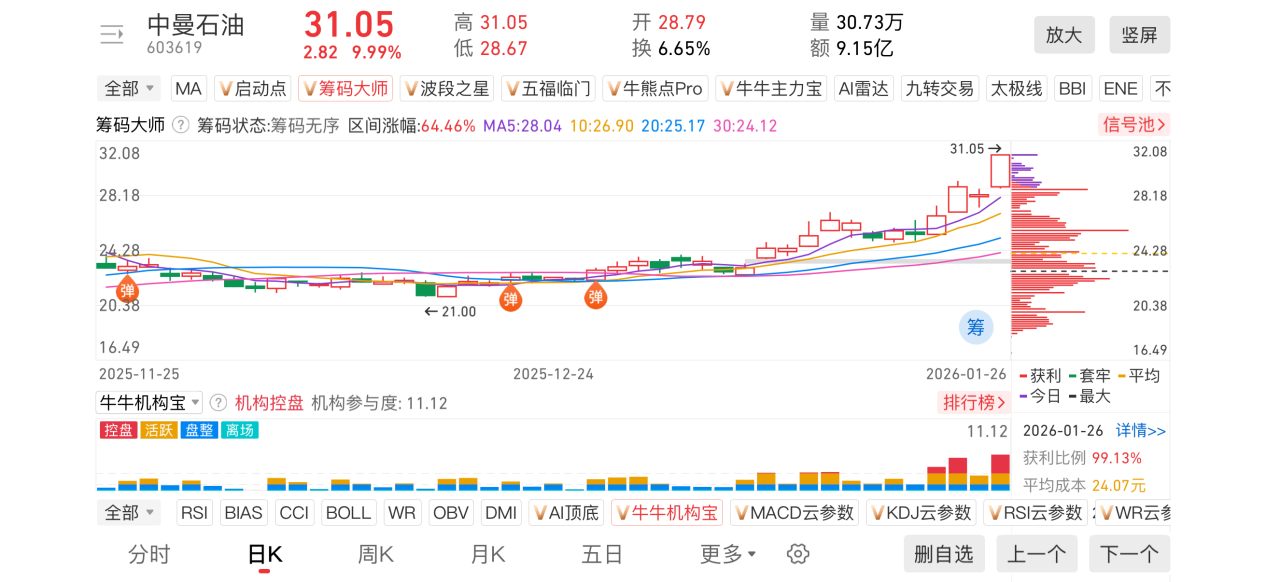Expand the 更多 period options
The height and width of the screenshot is (582, 1266).
click(x=727, y=554)
